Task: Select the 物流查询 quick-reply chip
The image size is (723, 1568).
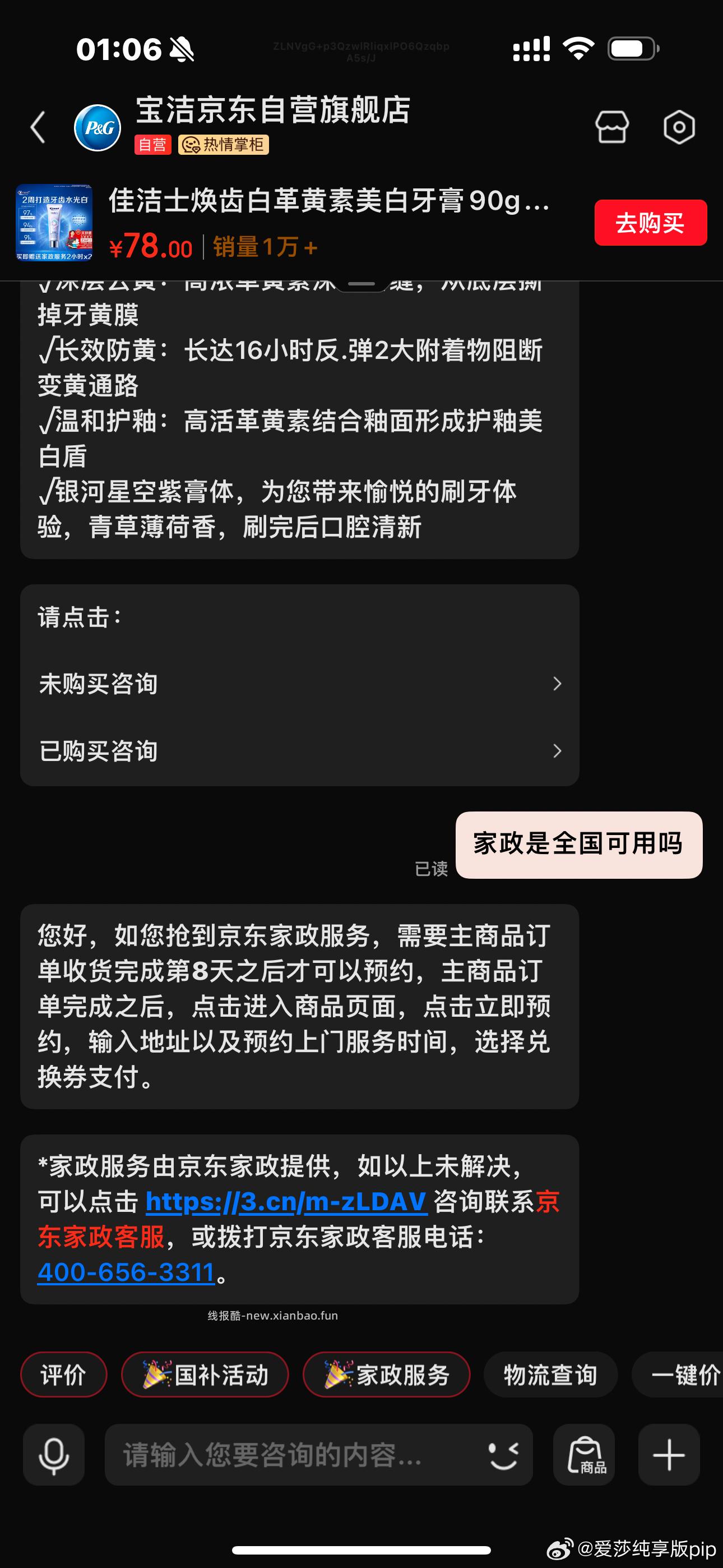Action: pos(550,1375)
